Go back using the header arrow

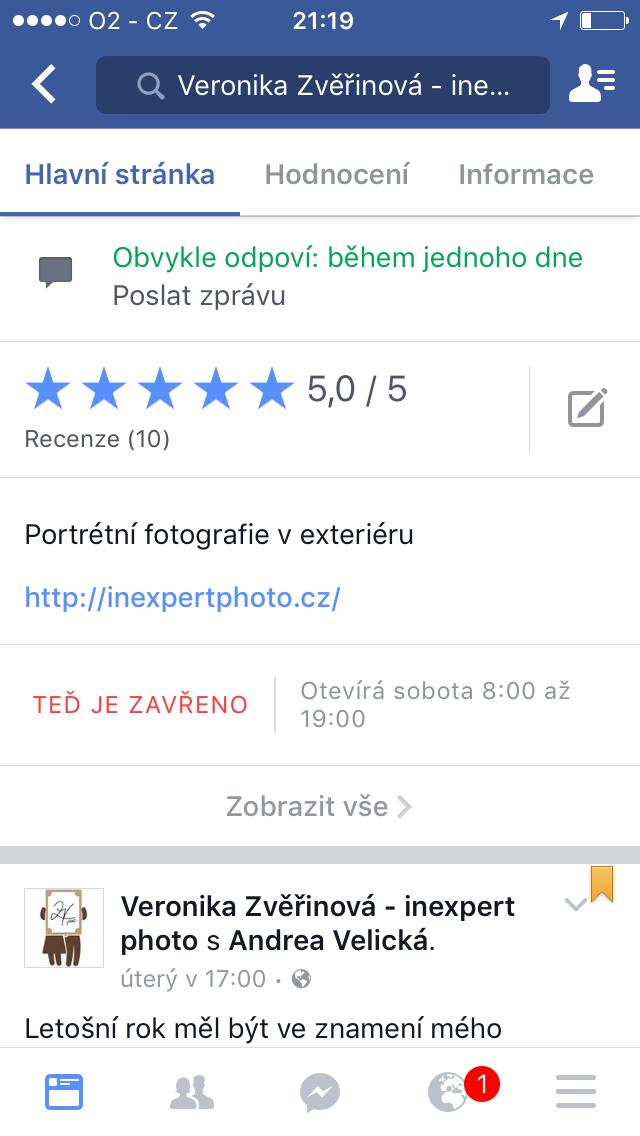click(44, 85)
